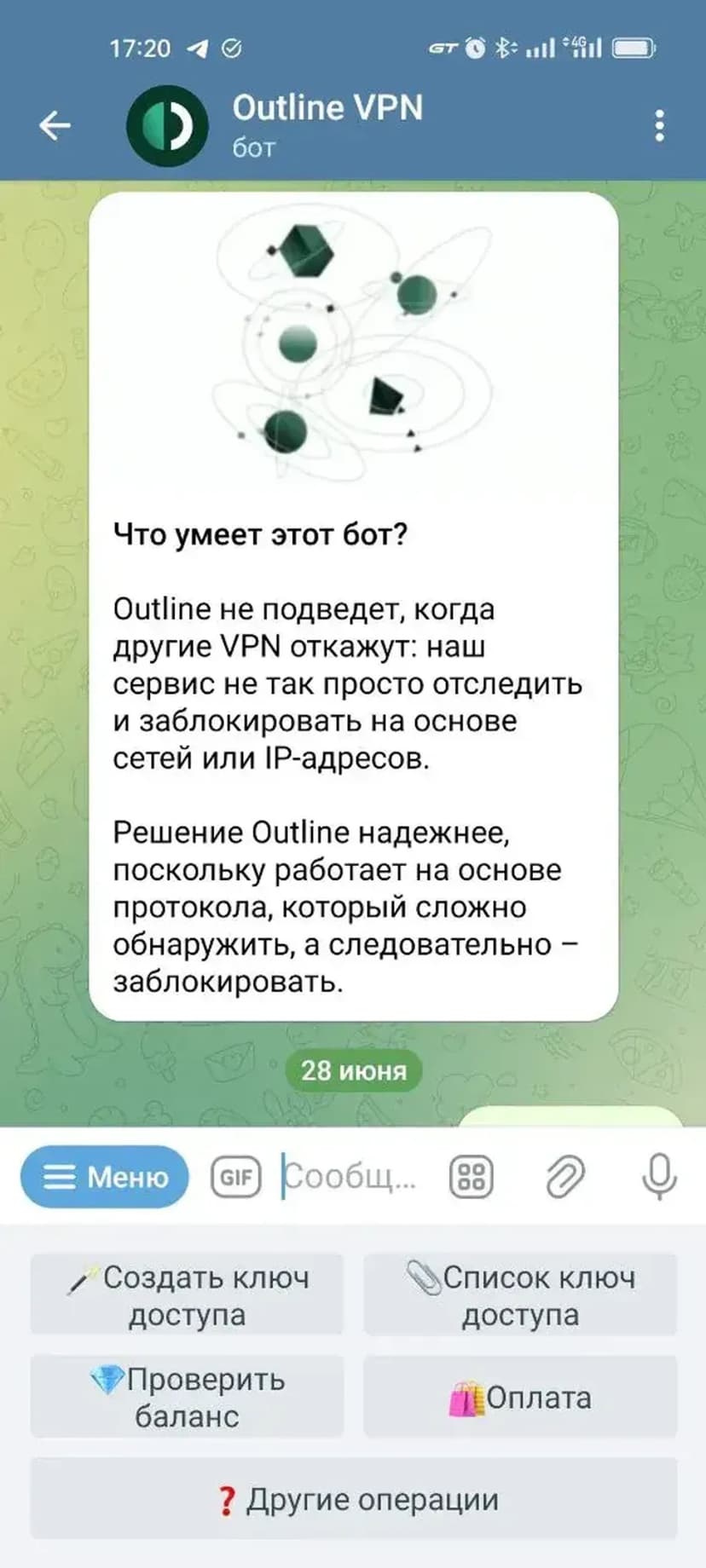This screenshot has height=1568, width=706.
Task: Open the GIF picker
Action: pos(235,1177)
